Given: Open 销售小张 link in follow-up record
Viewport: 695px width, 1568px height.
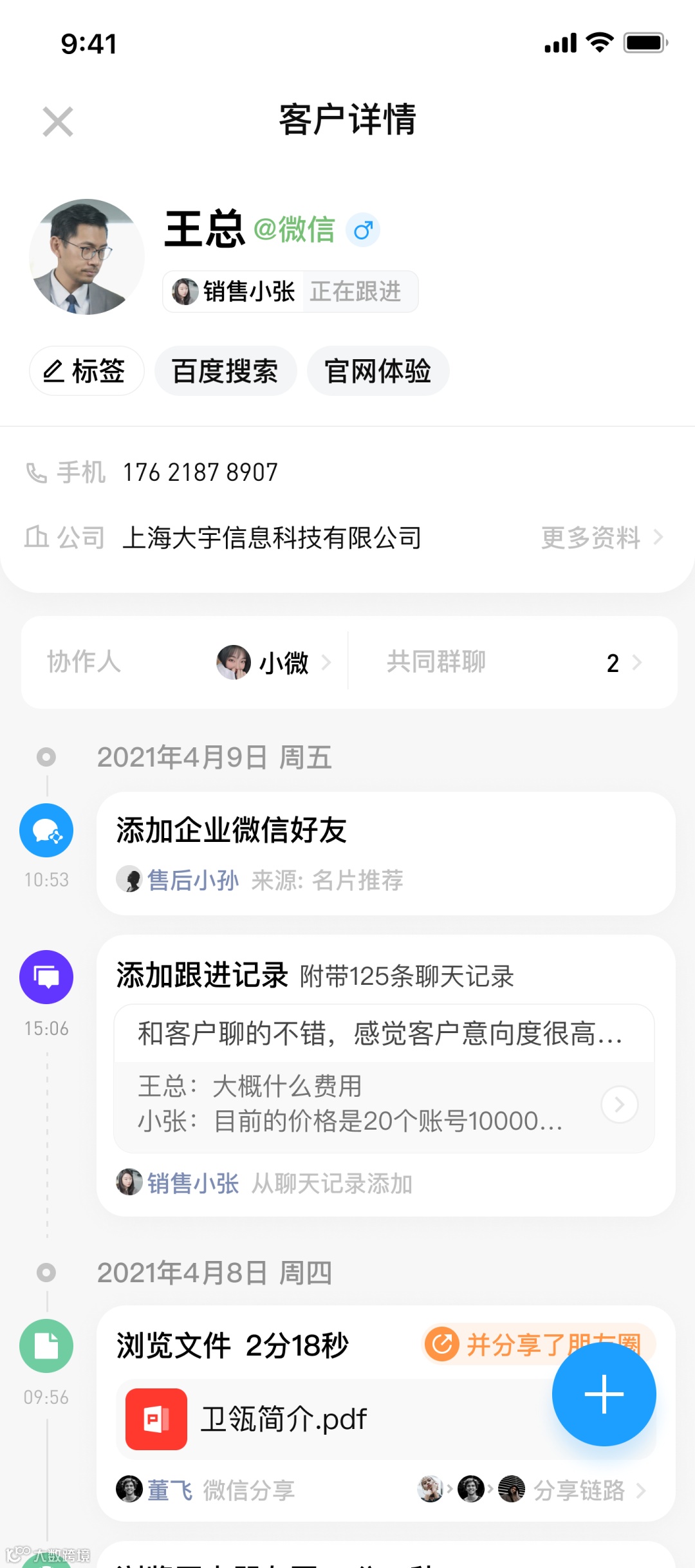Looking at the screenshot, I should pyautogui.click(x=192, y=1183).
